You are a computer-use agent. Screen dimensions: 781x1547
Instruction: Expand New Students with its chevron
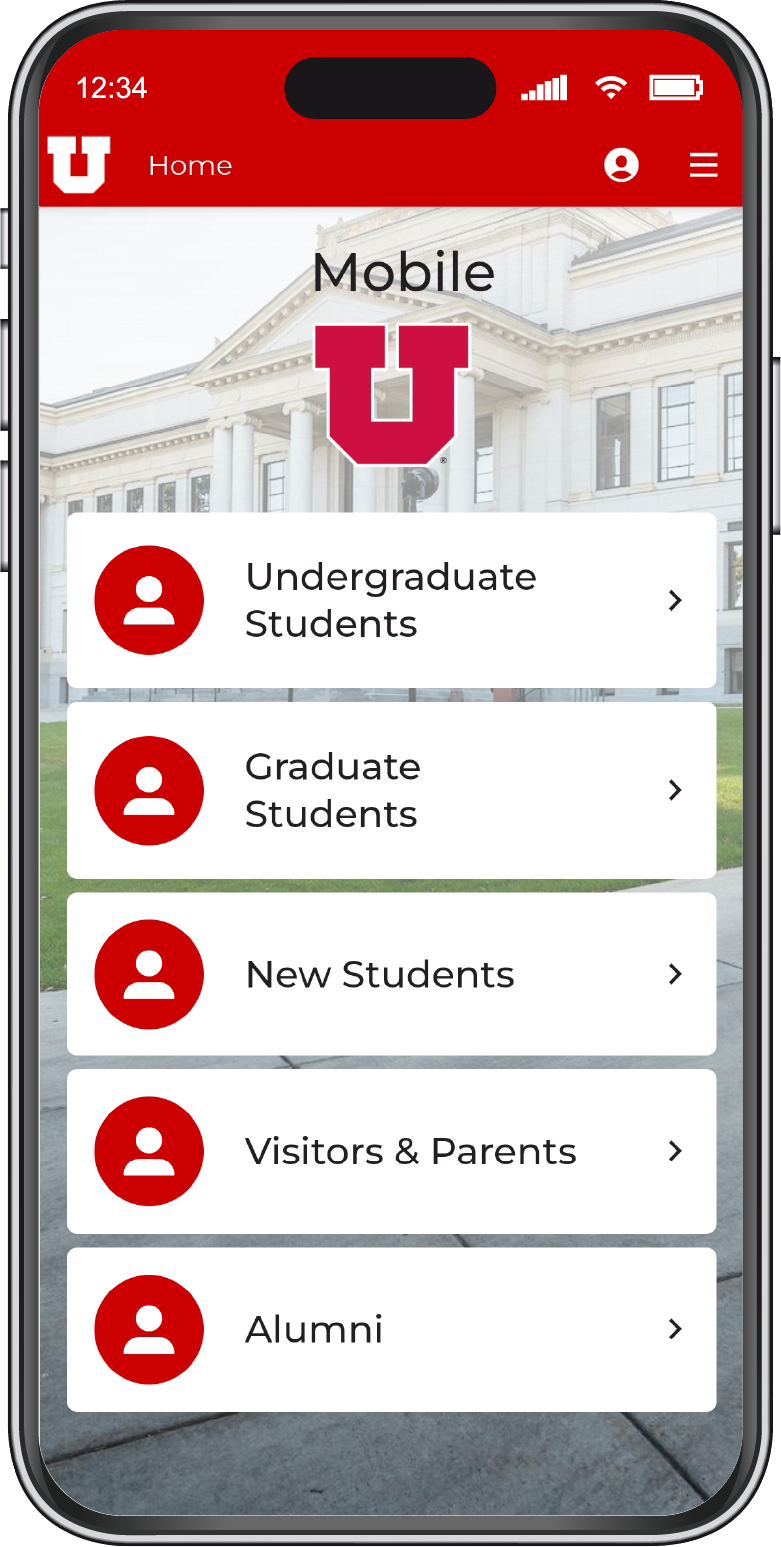tap(675, 974)
